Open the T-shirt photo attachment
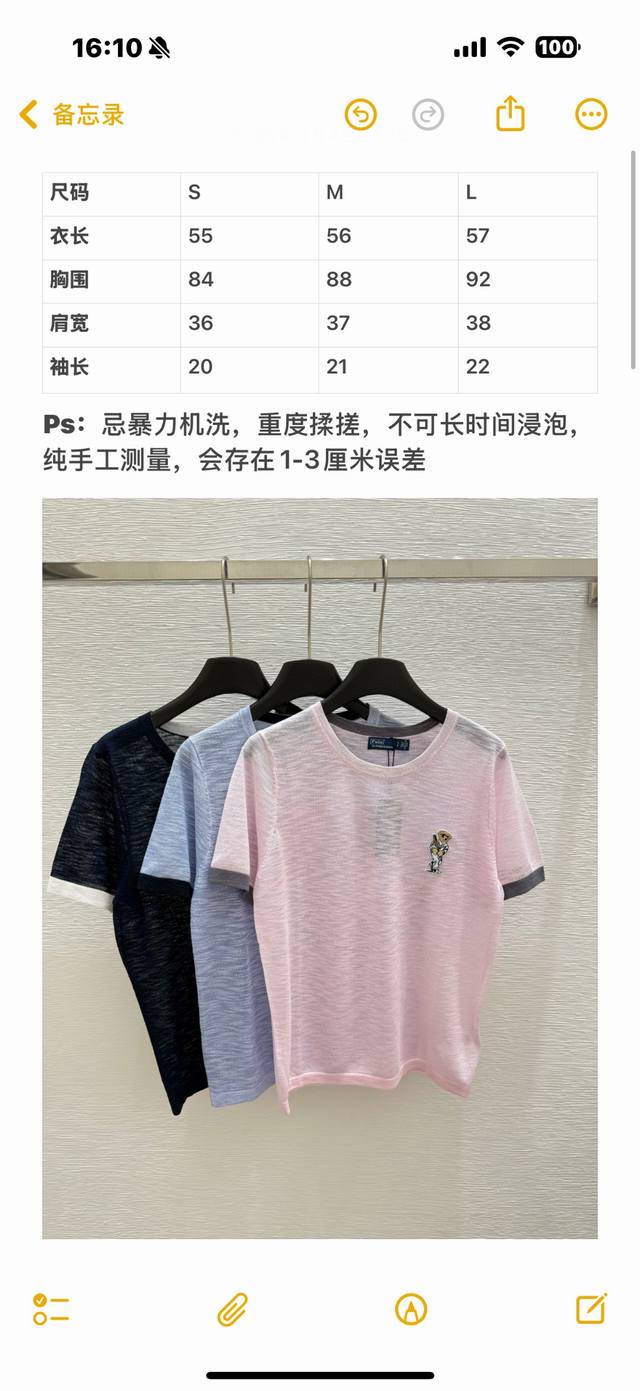The width and height of the screenshot is (640, 1391). point(320,868)
